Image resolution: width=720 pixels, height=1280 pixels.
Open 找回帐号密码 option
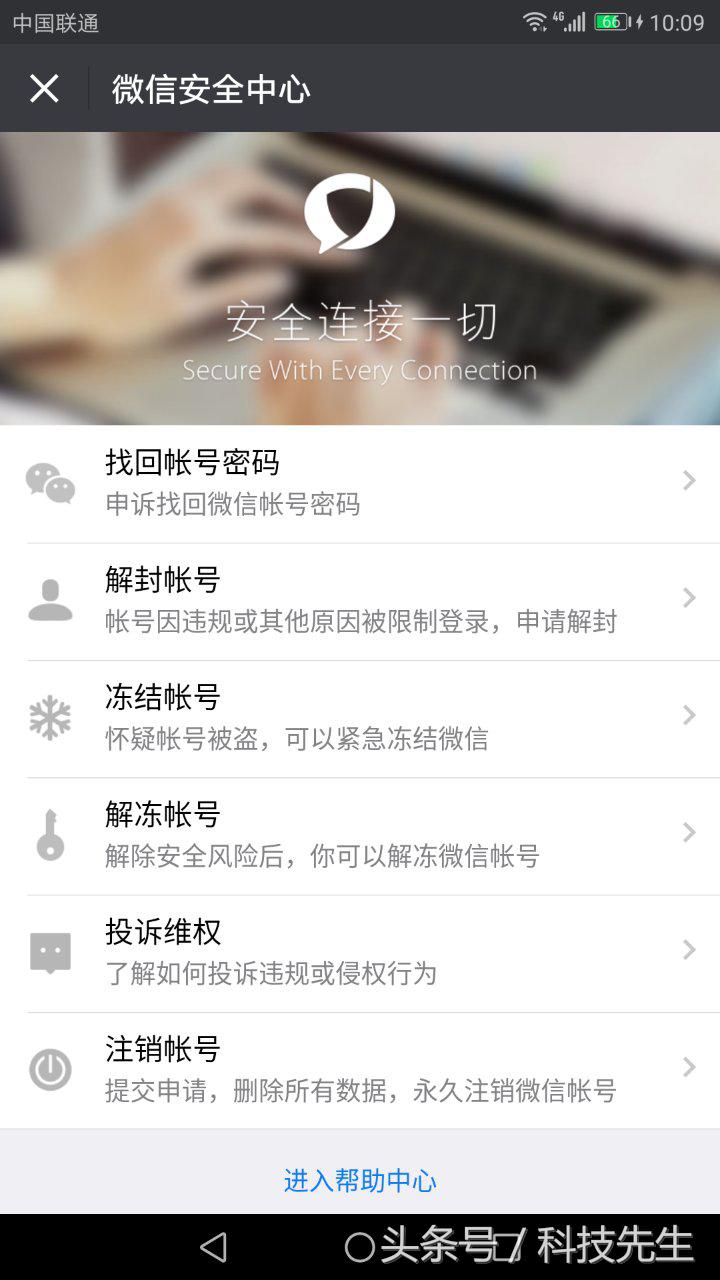(360, 483)
